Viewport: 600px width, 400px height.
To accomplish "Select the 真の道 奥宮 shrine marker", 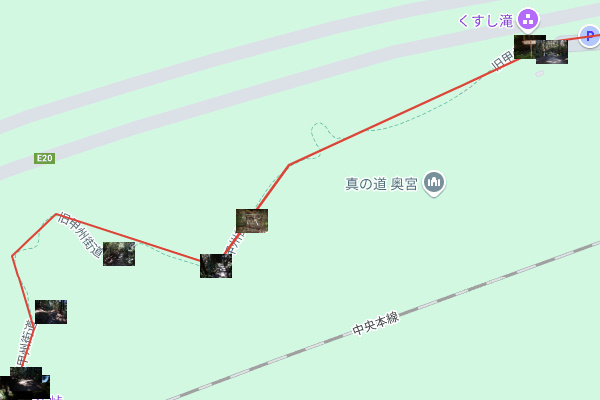I will tap(434, 182).
